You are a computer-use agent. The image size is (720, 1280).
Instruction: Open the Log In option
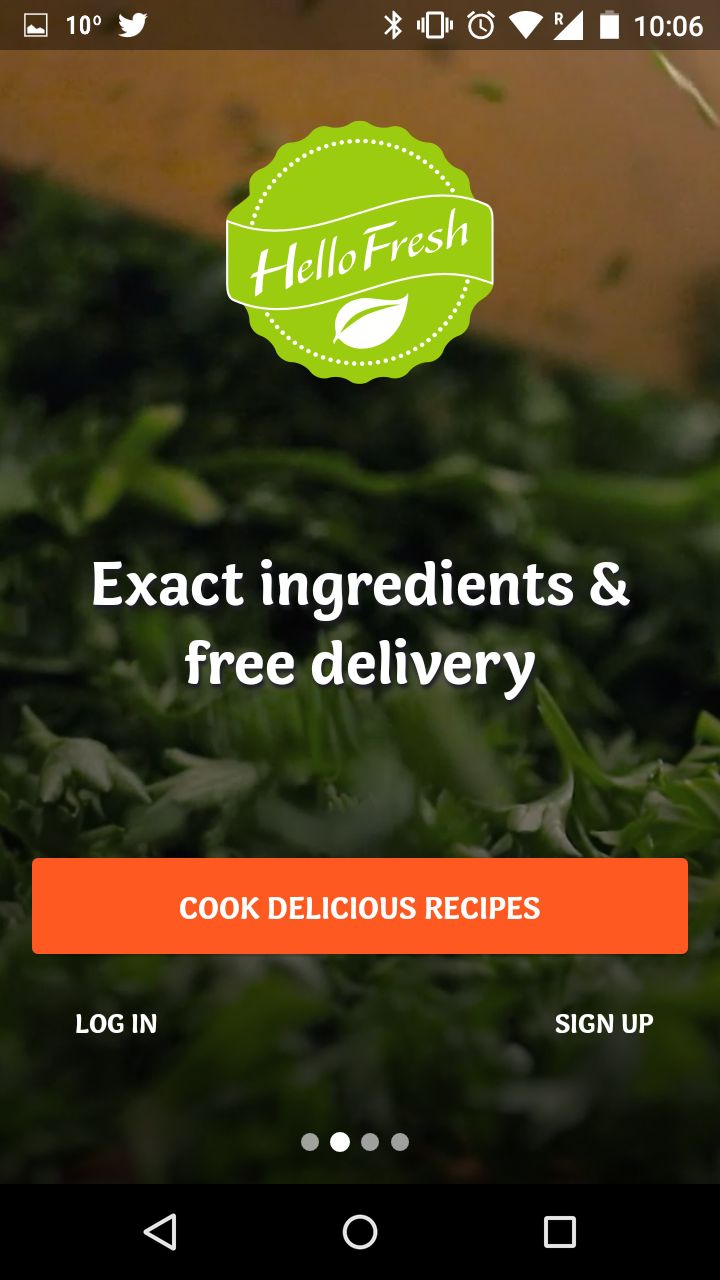pyautogui.click(x=116, y=1023)
